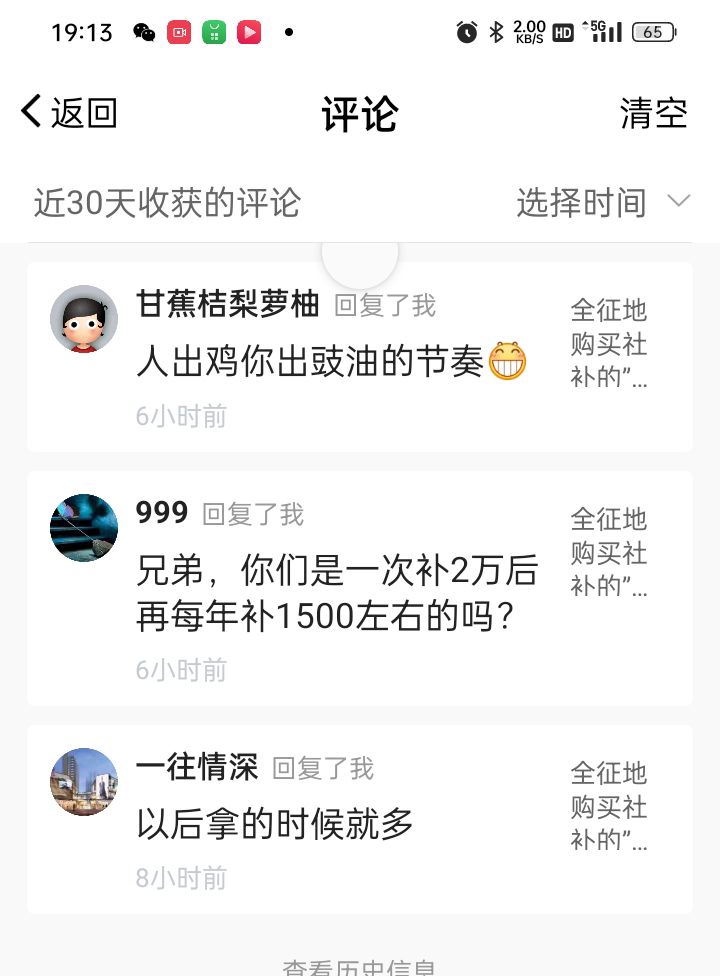Open the comment from 甘蕉桔梨萝柚

pyautogui.click(x=330, y=362)
